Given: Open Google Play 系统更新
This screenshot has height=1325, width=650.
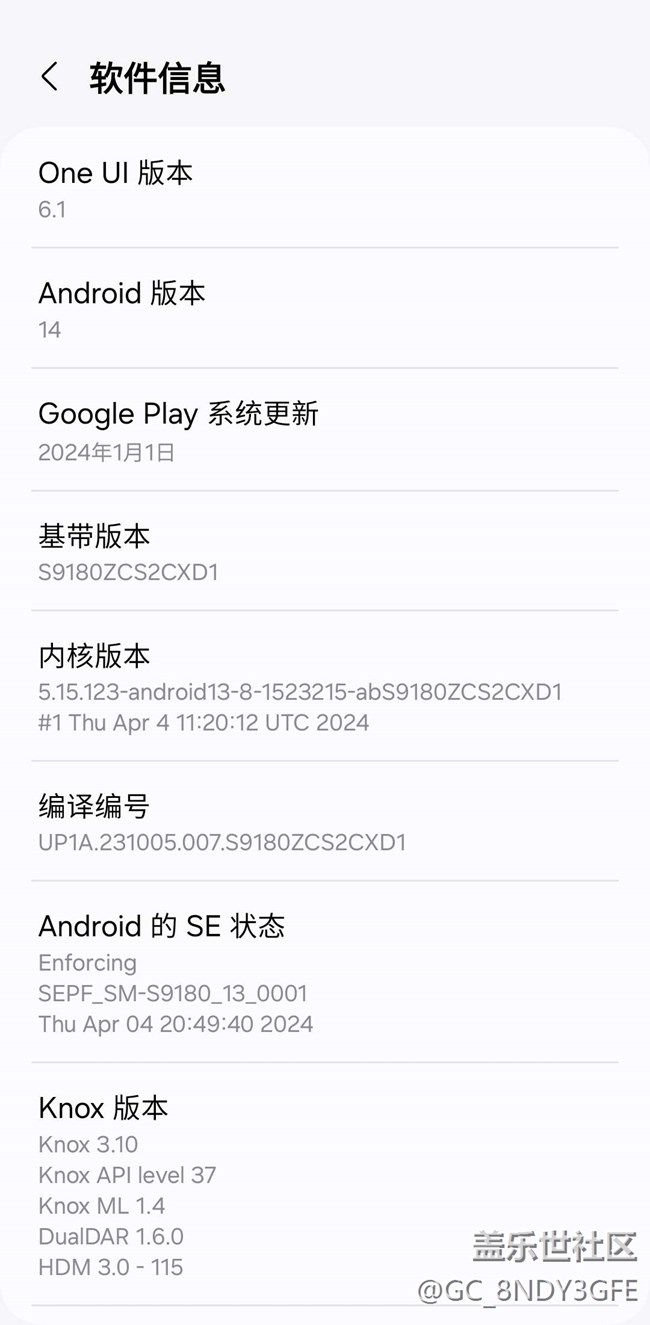Looking at the screenshot, I should click(x=324, y=431).
